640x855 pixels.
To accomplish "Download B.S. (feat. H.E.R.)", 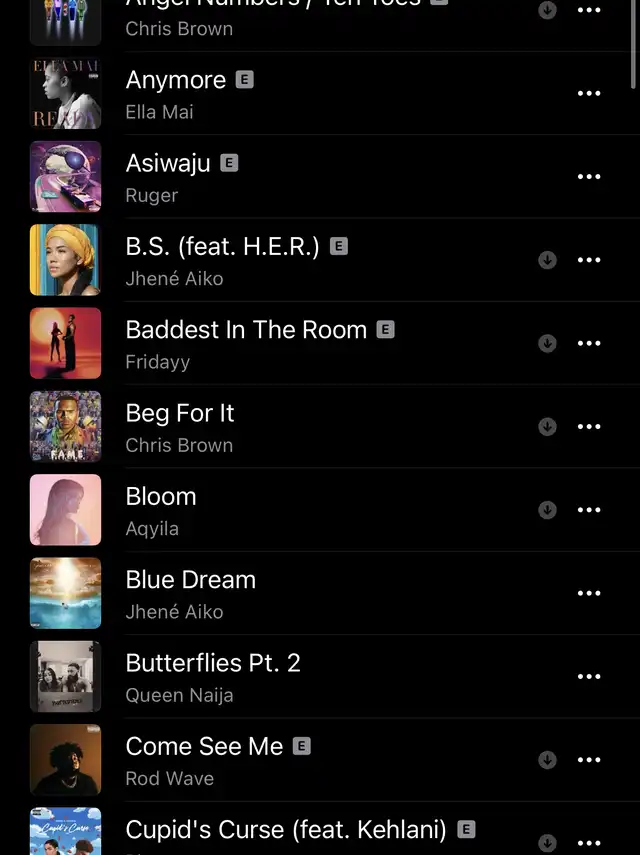I will 547,260.
